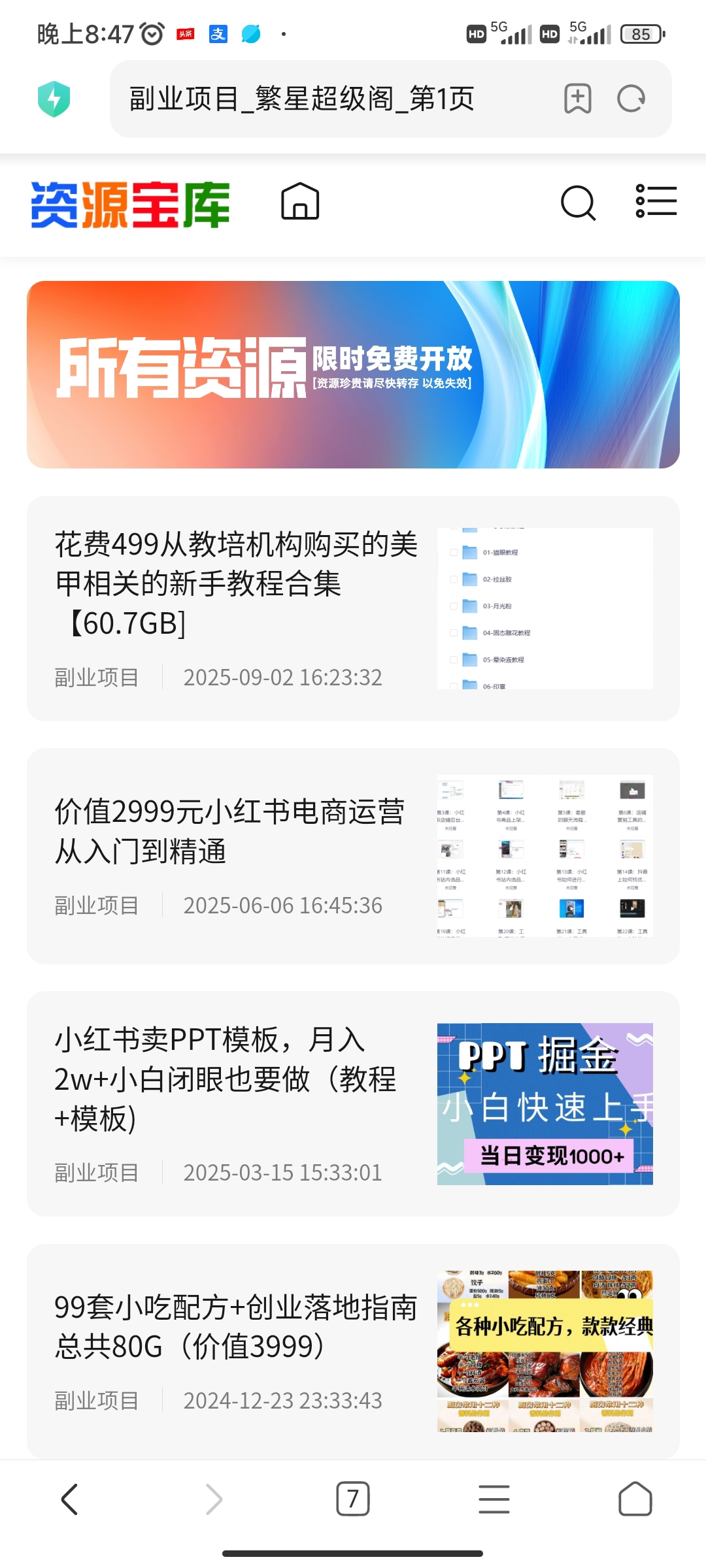The width and height of the screenshot is (706, 1568).
Task: Open the site home icon
Action: tap(300, 201)
